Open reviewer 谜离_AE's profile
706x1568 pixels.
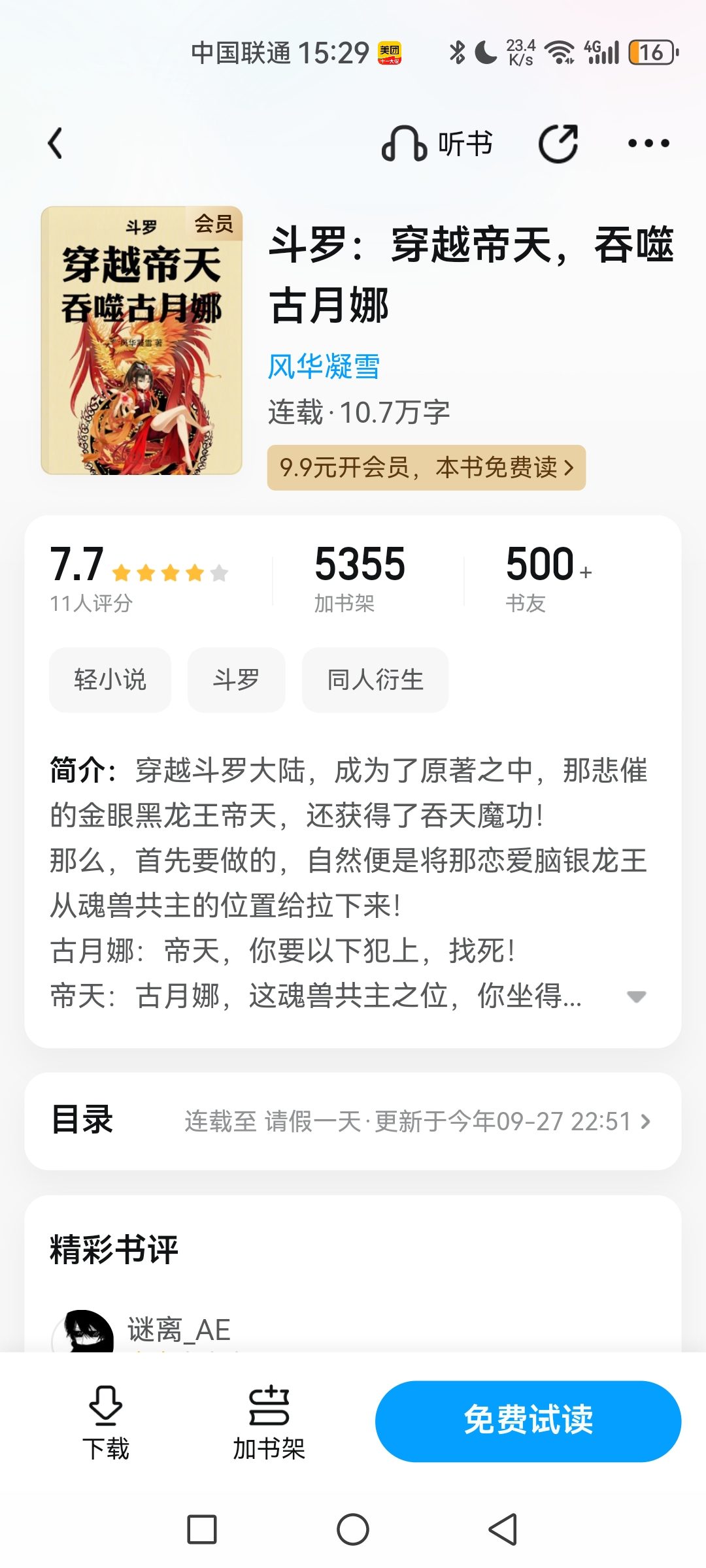(x=82, y=1331)
